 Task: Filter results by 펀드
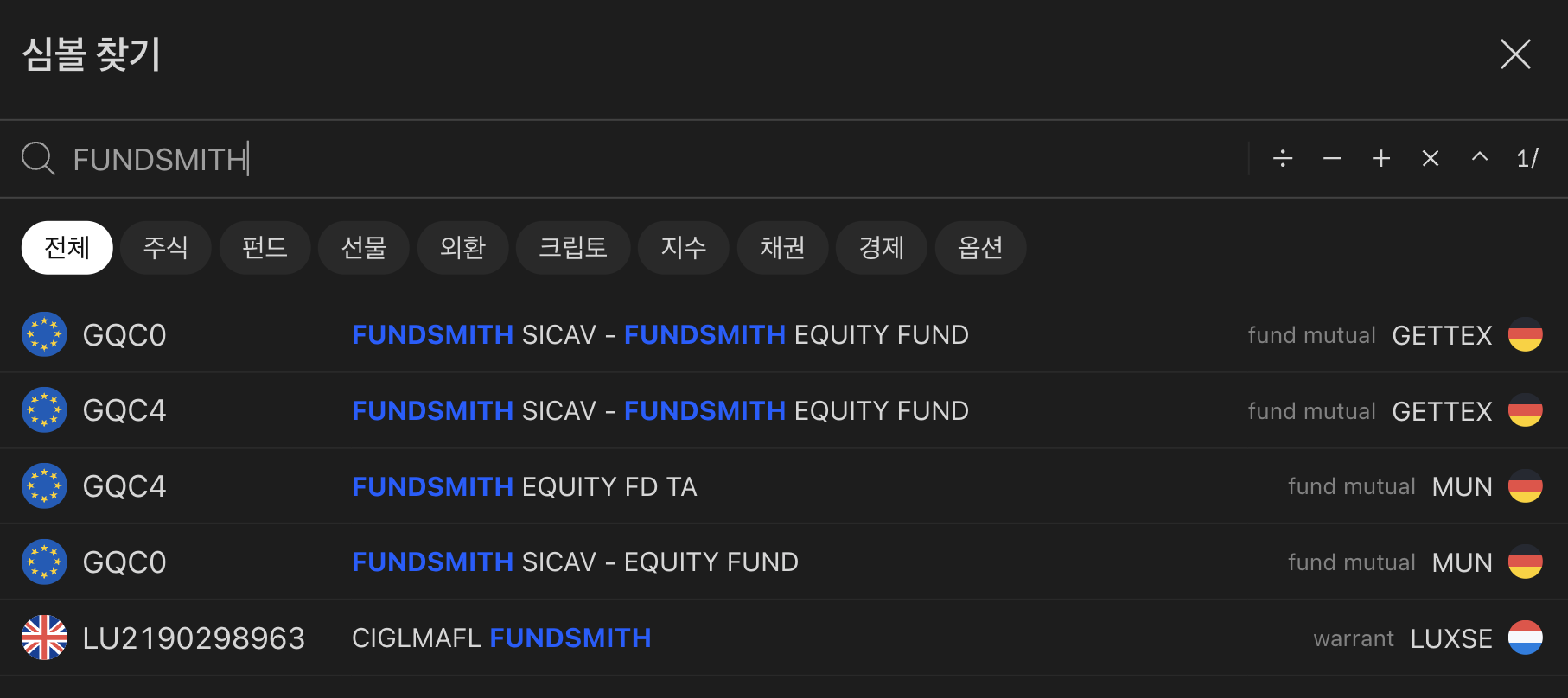(x=265, y=248)
